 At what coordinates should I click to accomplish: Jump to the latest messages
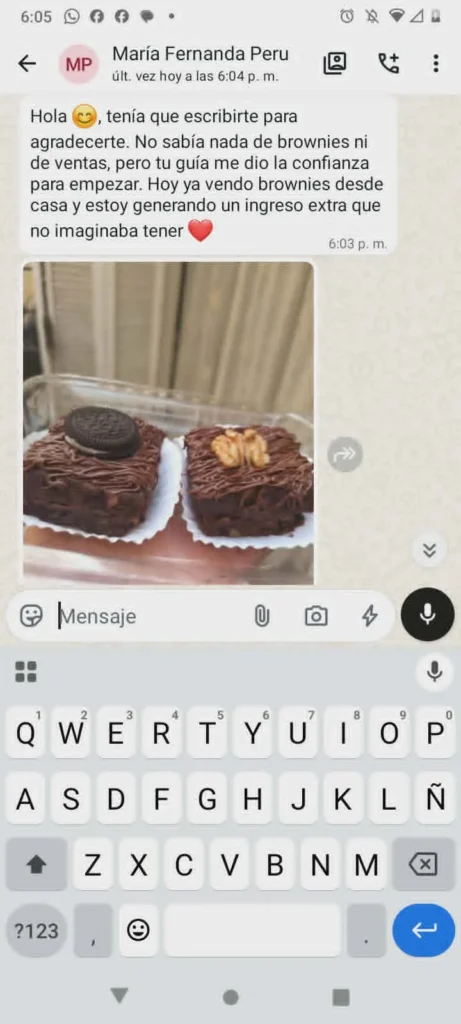click(429, 551)
